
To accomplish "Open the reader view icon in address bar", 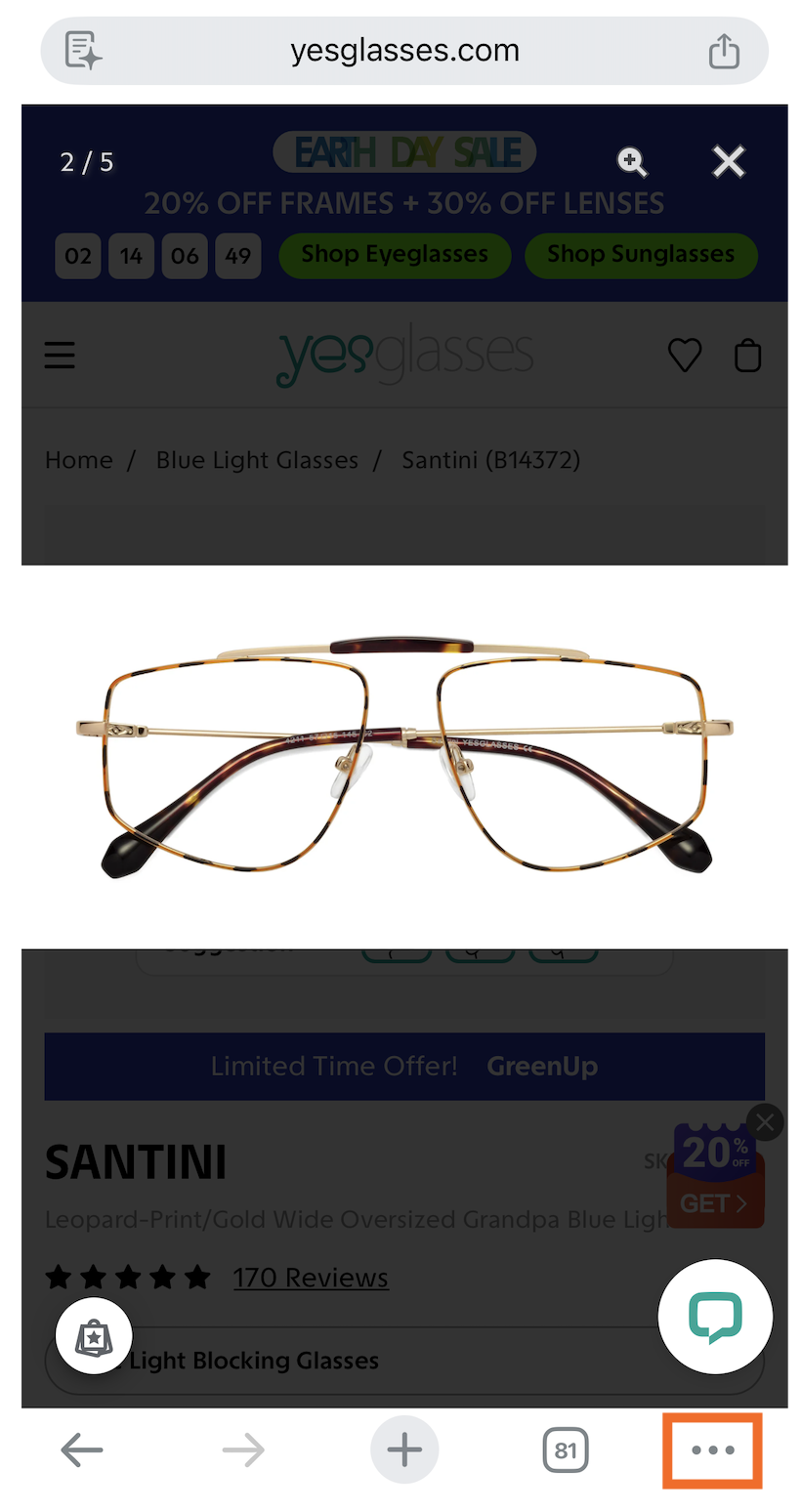I will pyautogui.click(x=82, y=48).
